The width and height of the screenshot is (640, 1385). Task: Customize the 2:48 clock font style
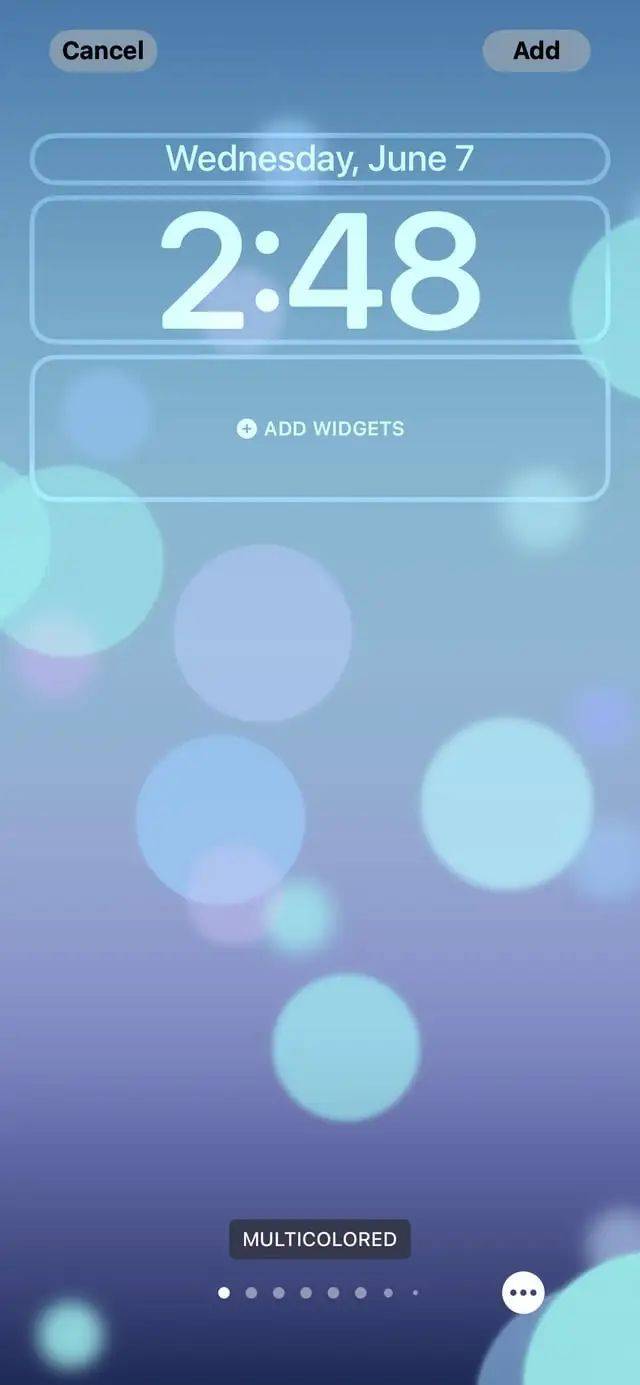click(320, 270)
